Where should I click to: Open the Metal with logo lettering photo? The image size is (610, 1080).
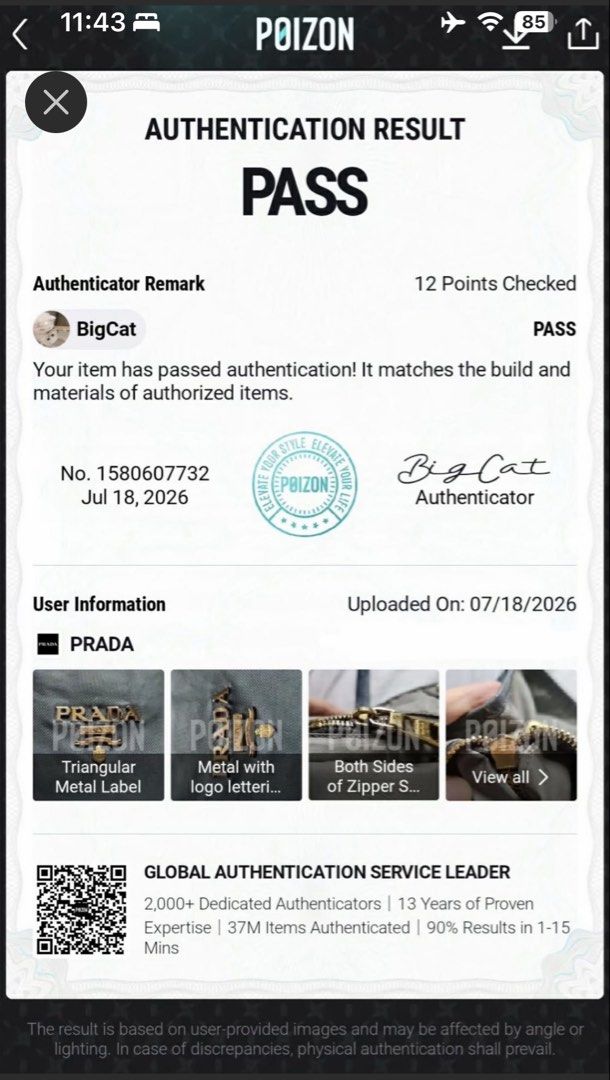click(x=236, y=735)
